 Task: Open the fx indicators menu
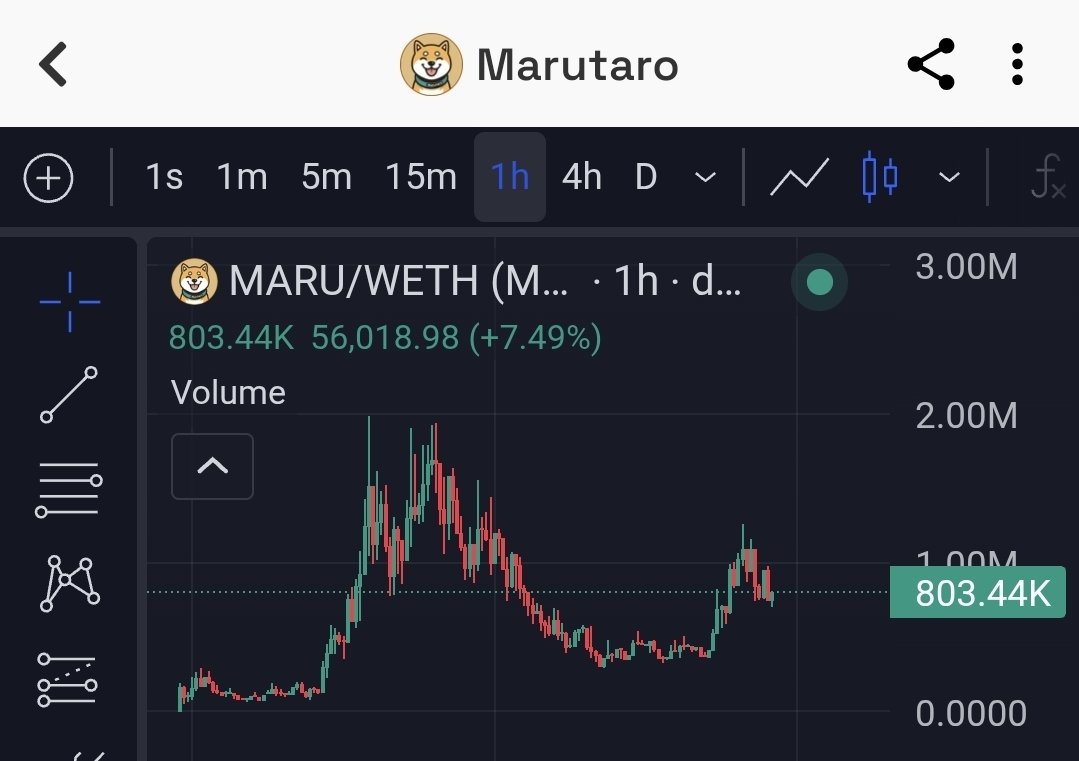1047,178
